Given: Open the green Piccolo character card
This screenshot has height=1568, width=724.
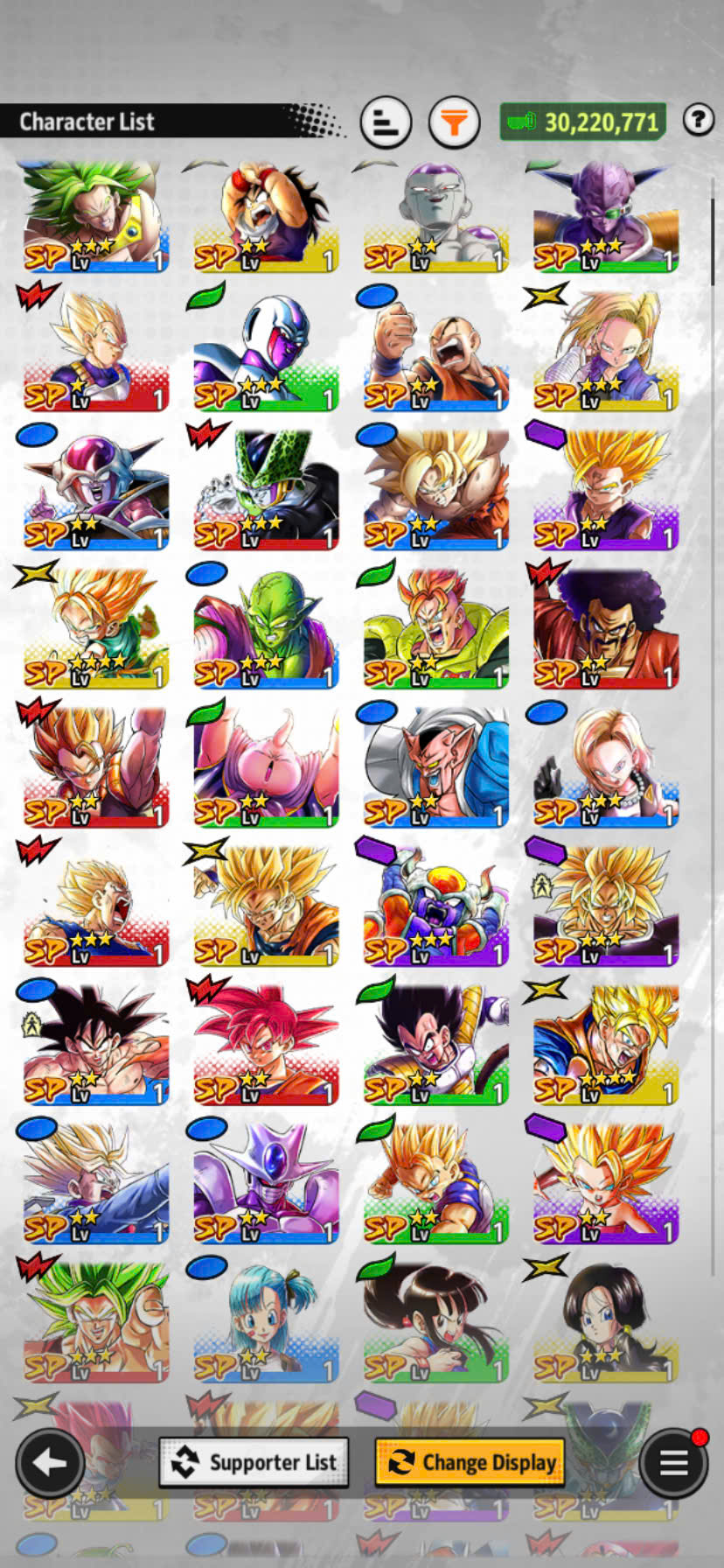Looking at the screenshot, I should click(x=266, y=626).
